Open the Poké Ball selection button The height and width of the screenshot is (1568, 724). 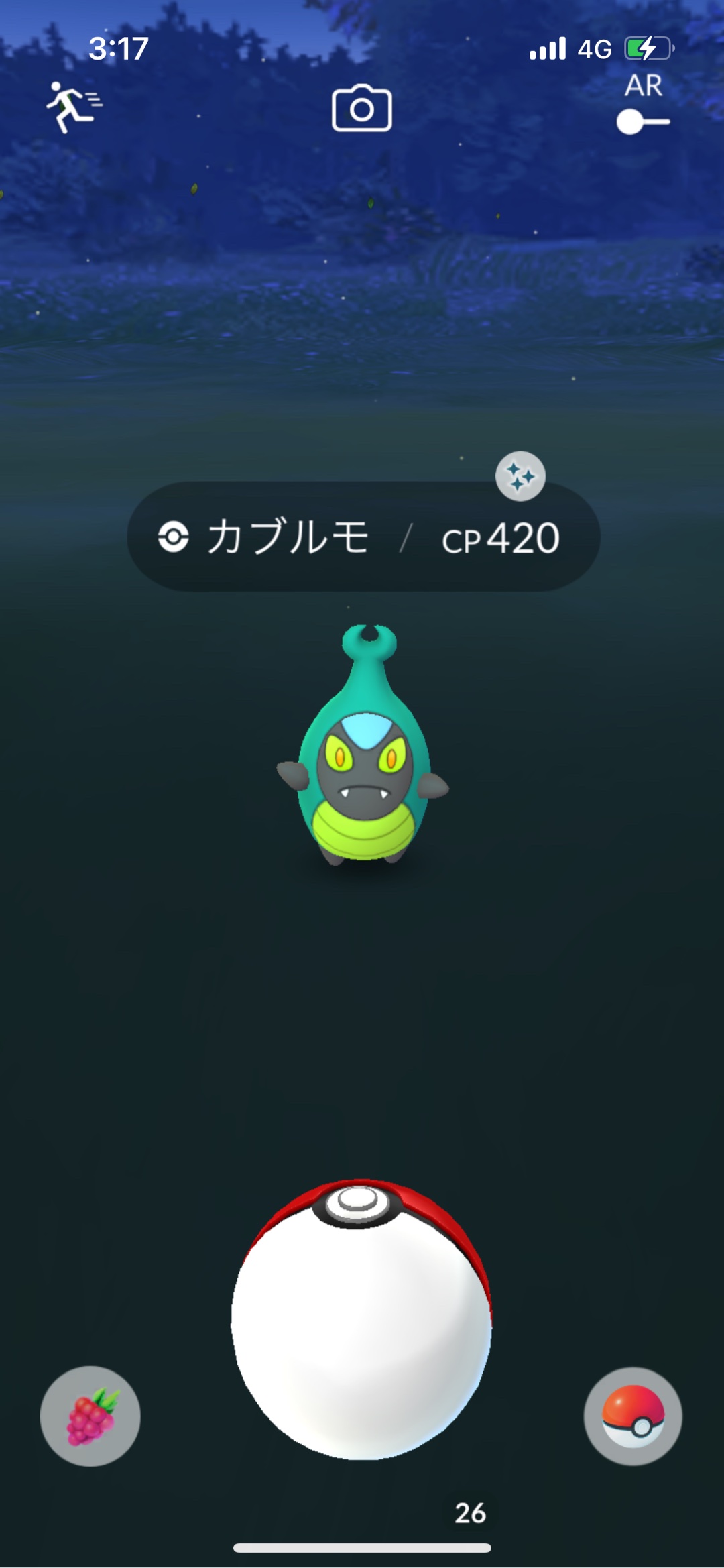pyautogui.click(x=632, y=1416)
